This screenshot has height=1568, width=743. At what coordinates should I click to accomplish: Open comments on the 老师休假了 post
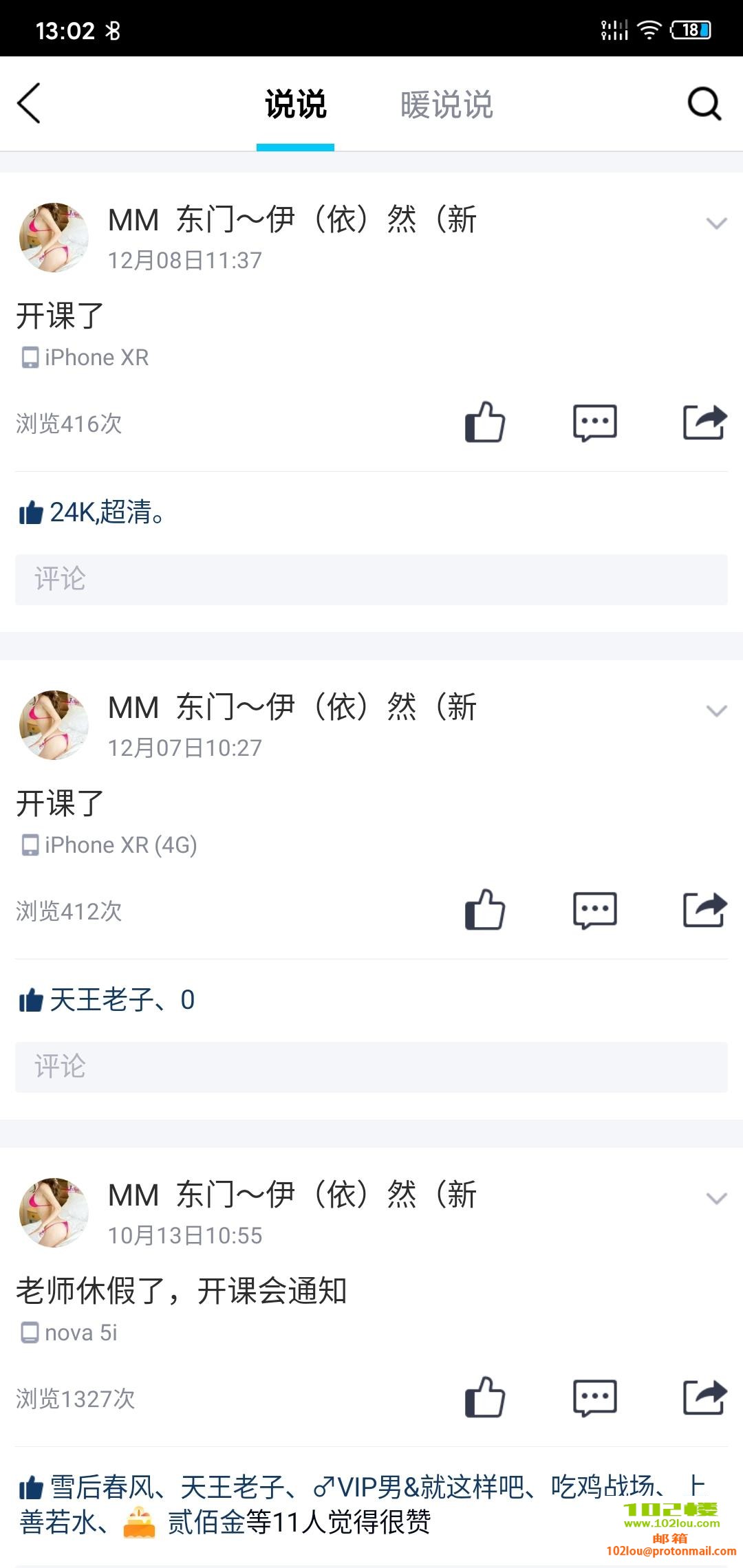pyautogui.click(x=594, y=1397)
